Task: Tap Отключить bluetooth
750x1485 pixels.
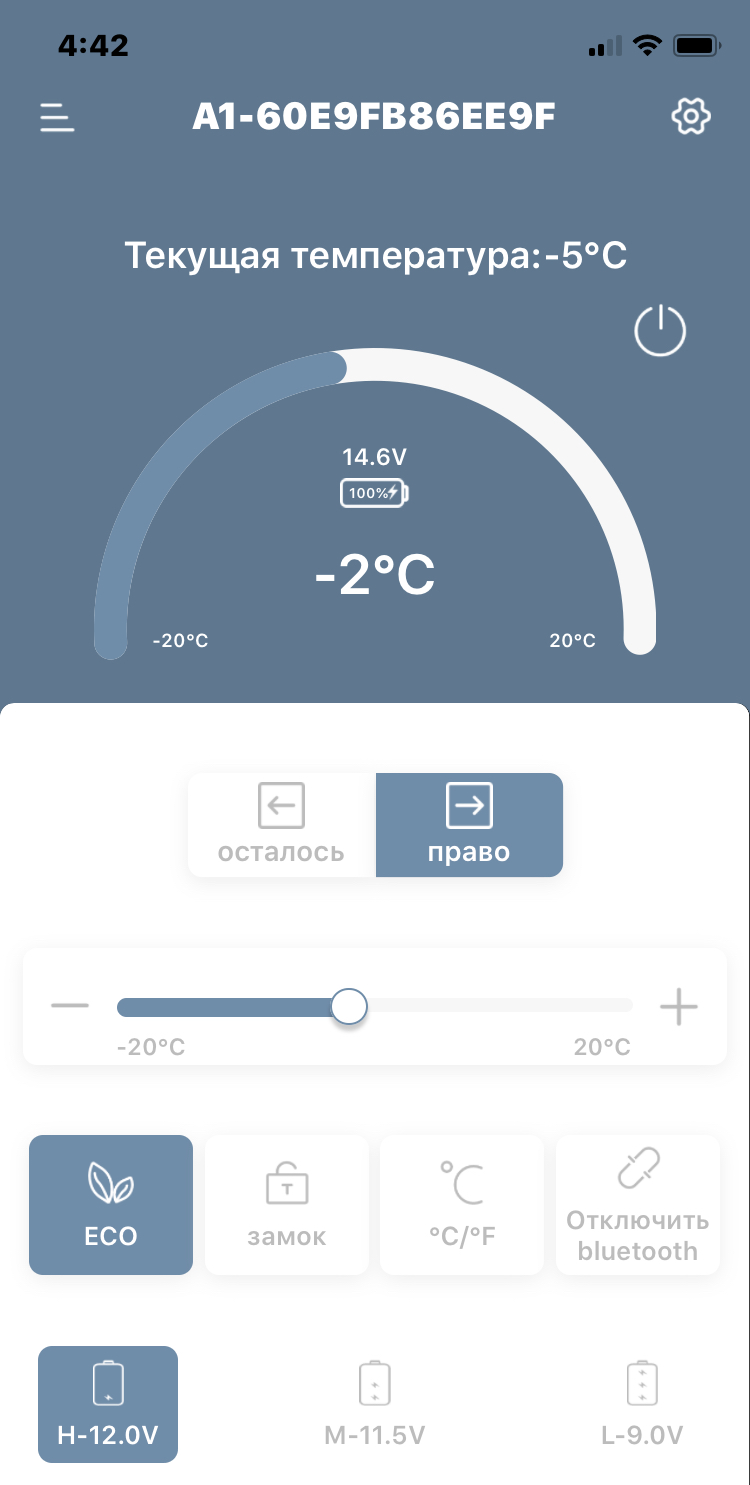Action: 638,1205
